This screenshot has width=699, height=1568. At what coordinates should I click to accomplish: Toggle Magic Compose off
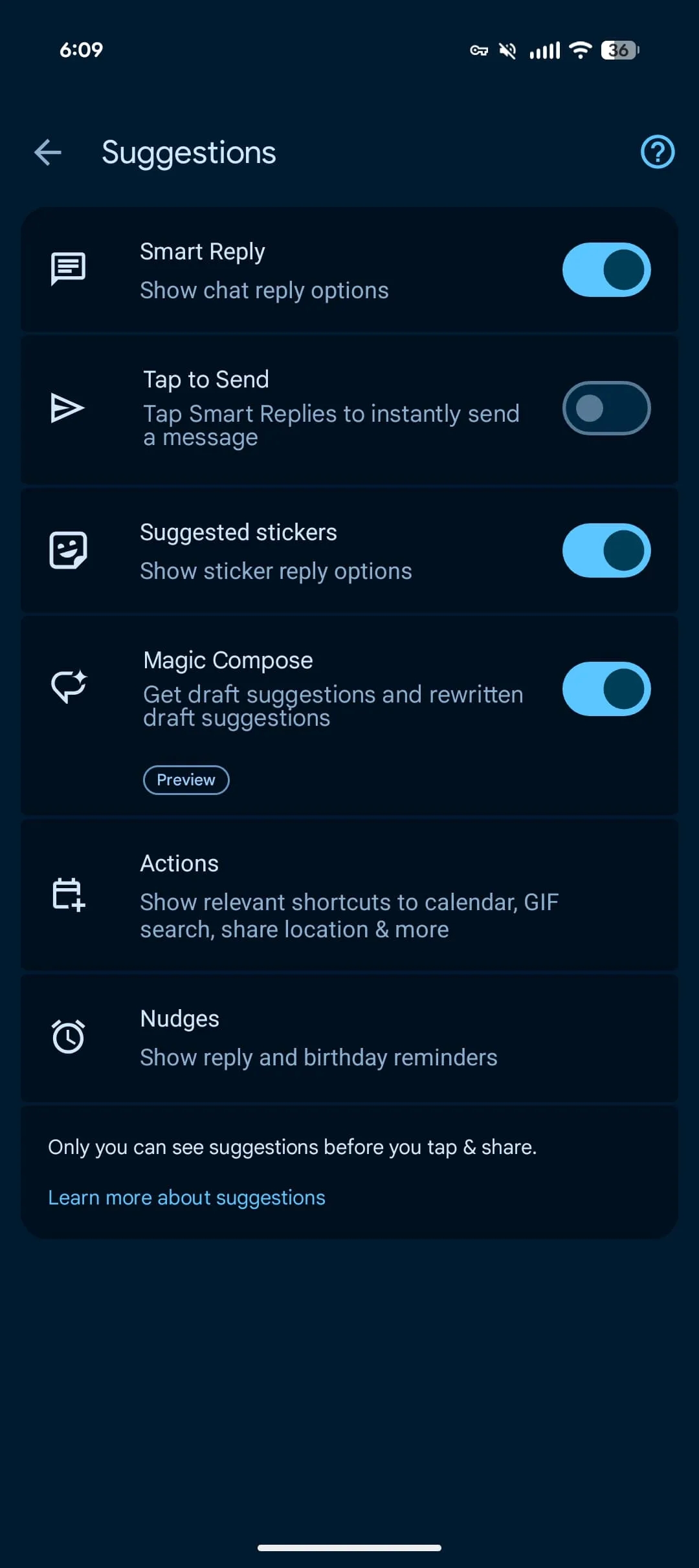(x=606, y=690)
